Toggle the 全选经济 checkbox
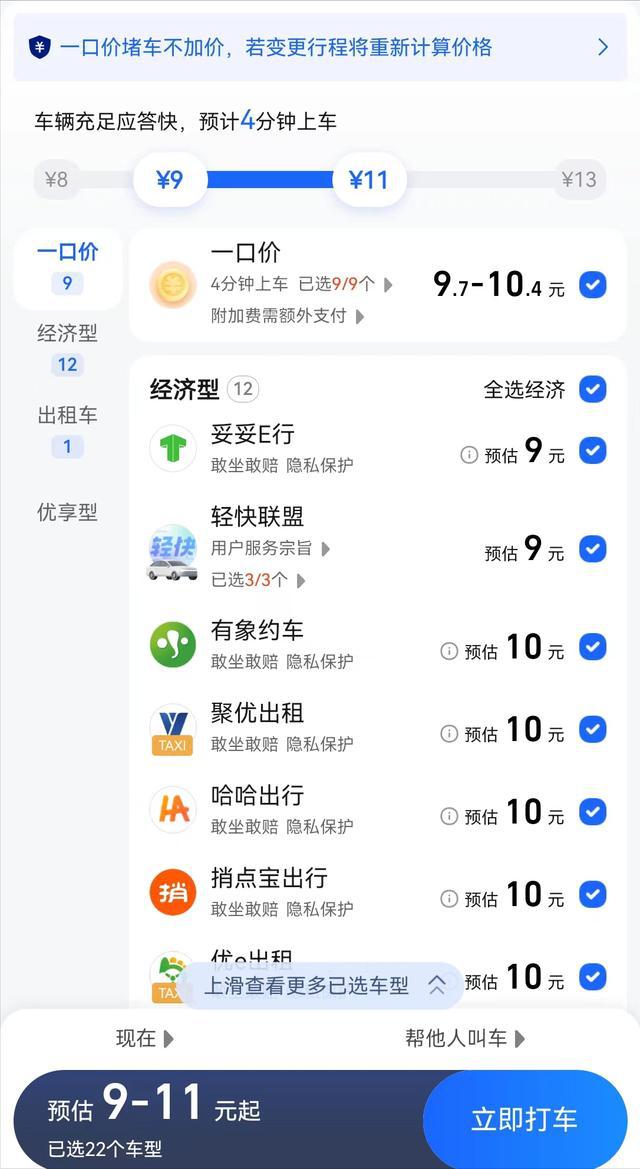 593,389
